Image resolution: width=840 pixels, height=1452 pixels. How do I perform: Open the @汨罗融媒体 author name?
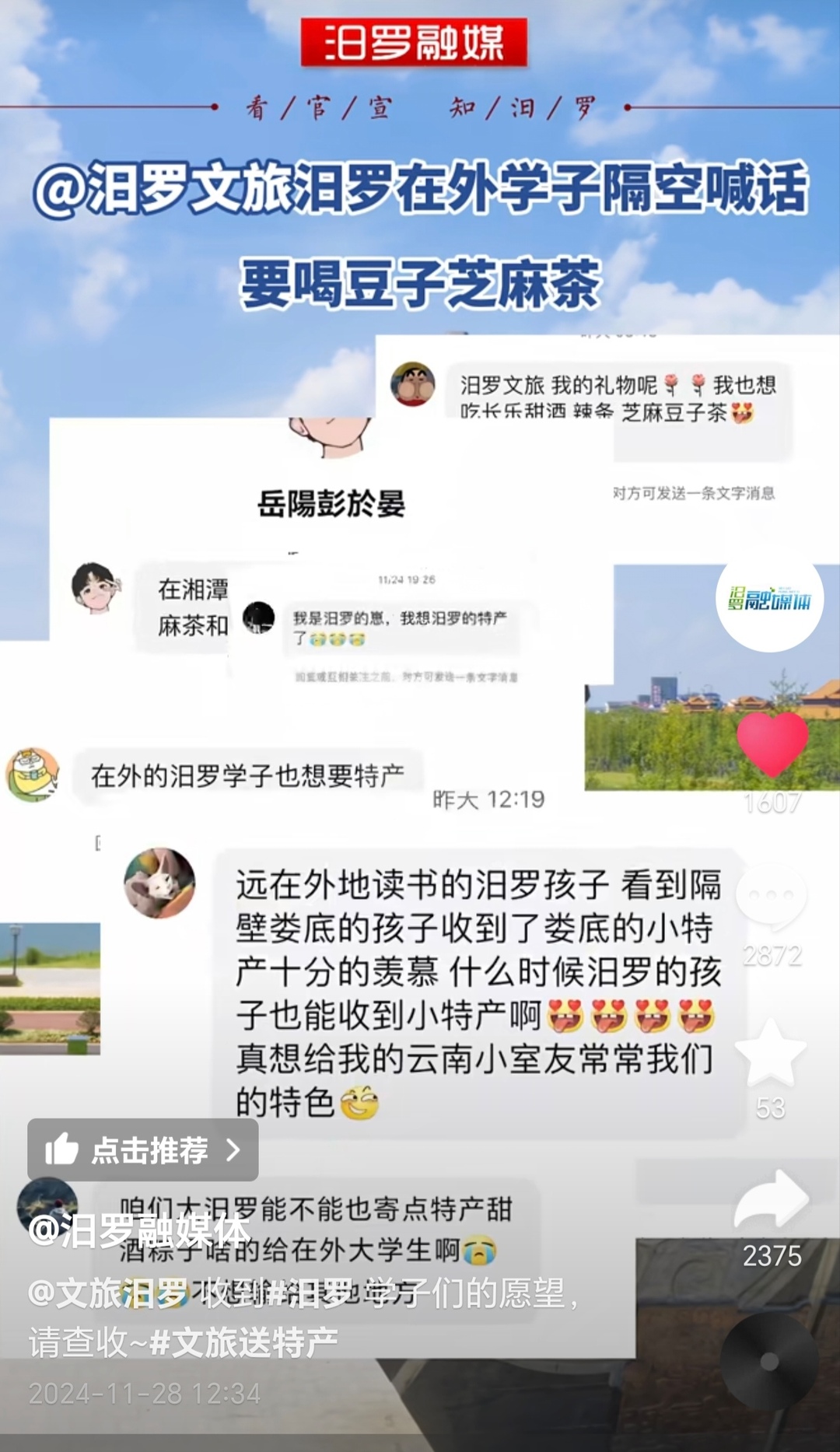[x=140, y=1230]
